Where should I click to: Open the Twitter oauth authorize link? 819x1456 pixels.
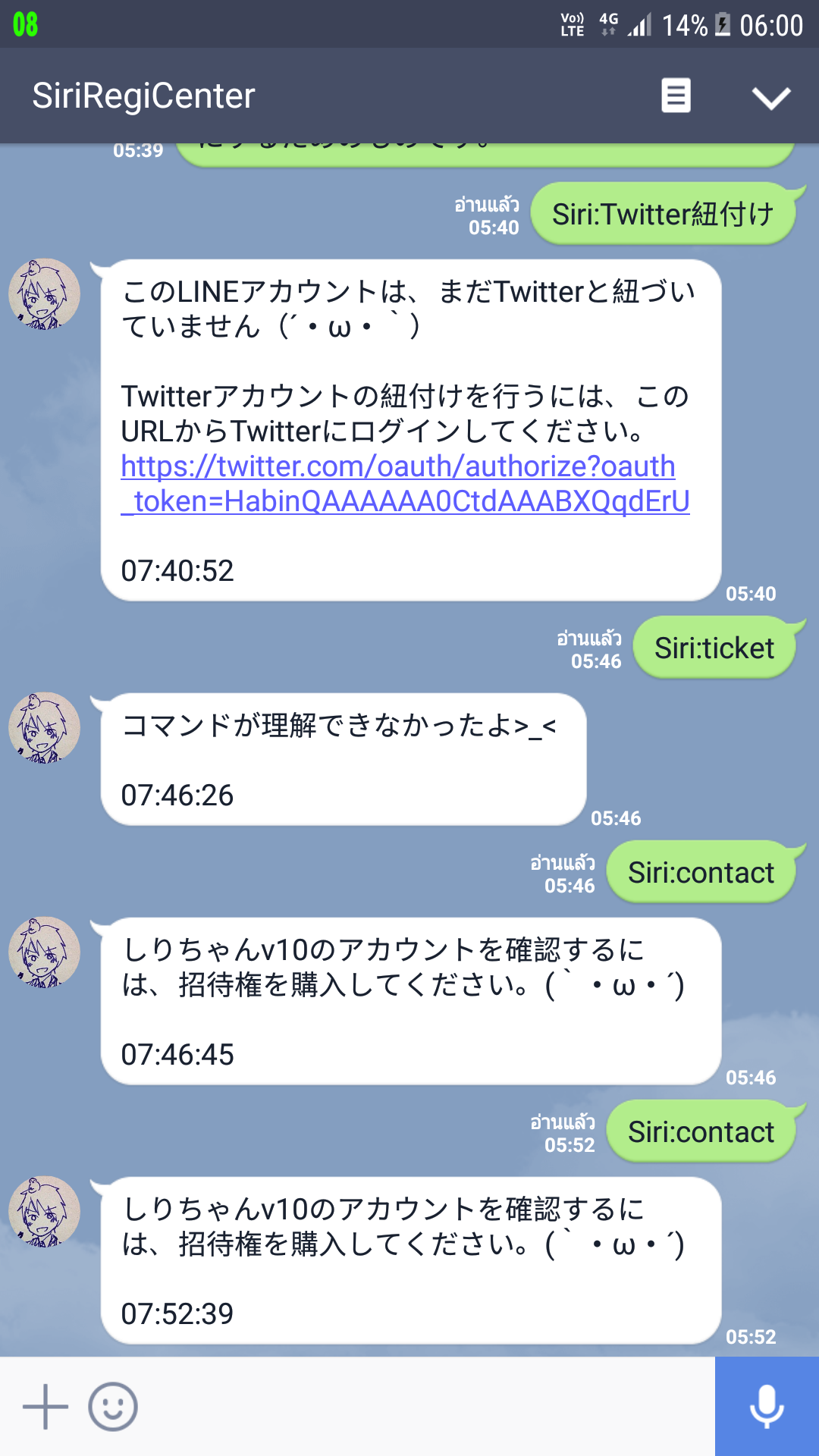(405, 484)
